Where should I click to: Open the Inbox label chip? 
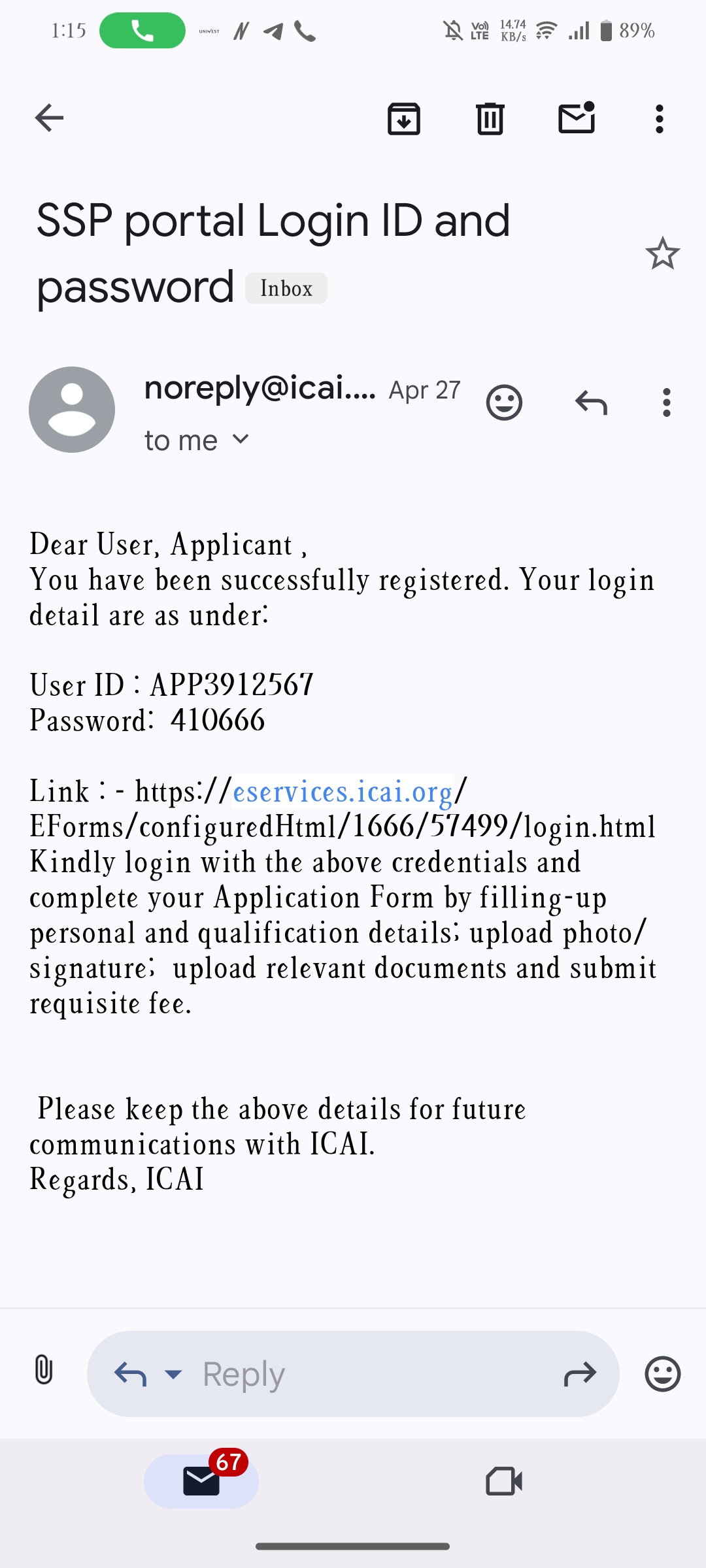pos(286,288)
